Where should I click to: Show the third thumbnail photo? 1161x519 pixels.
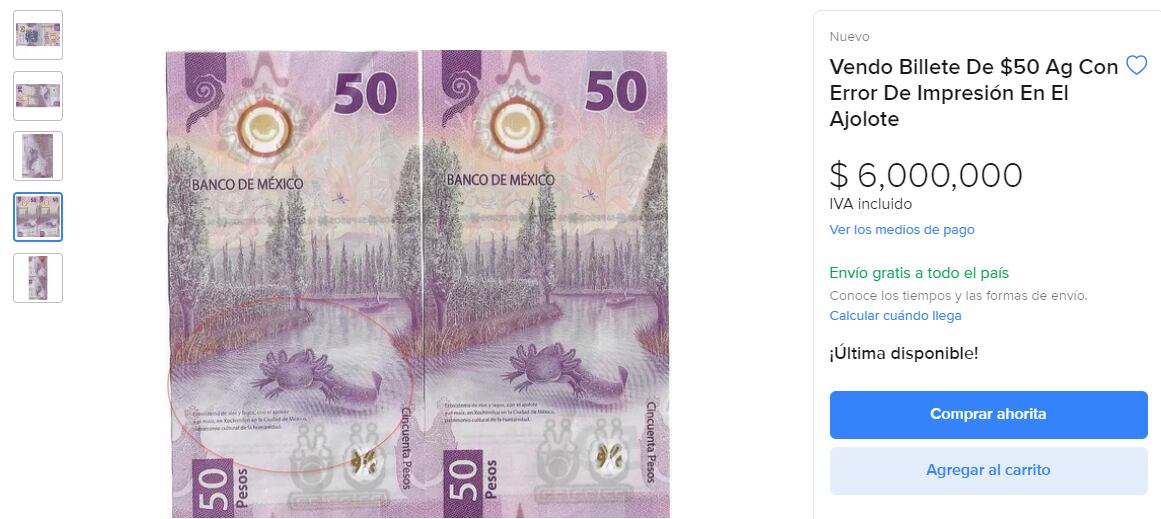[38, 156]
